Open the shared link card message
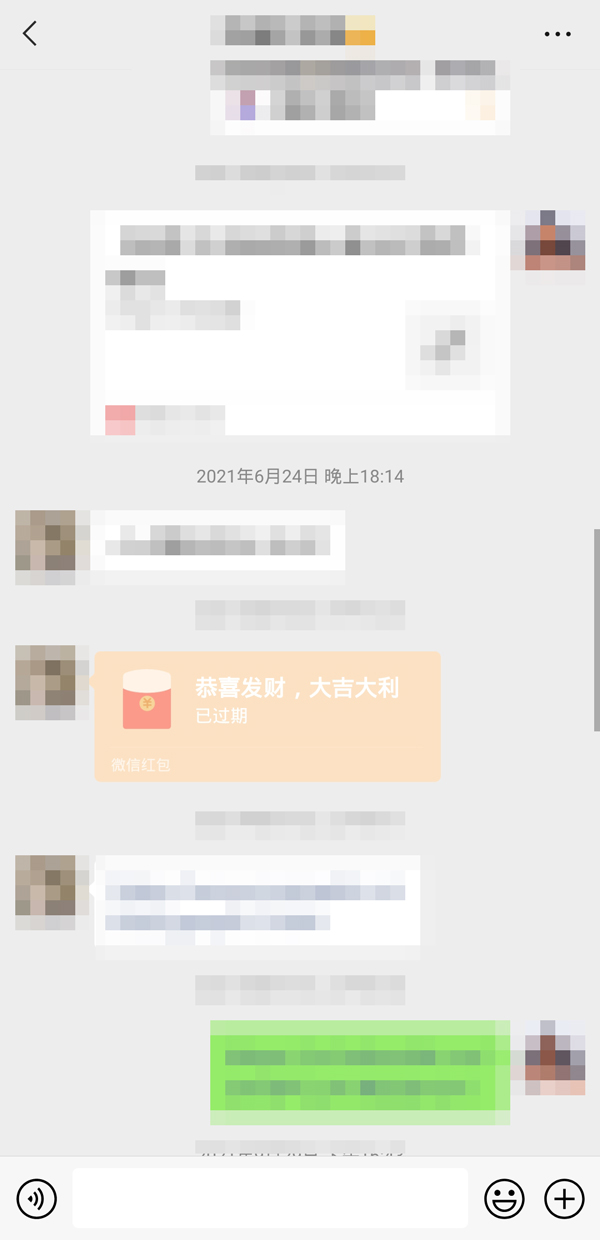The image size is (600, 1240). pos(300,322)
